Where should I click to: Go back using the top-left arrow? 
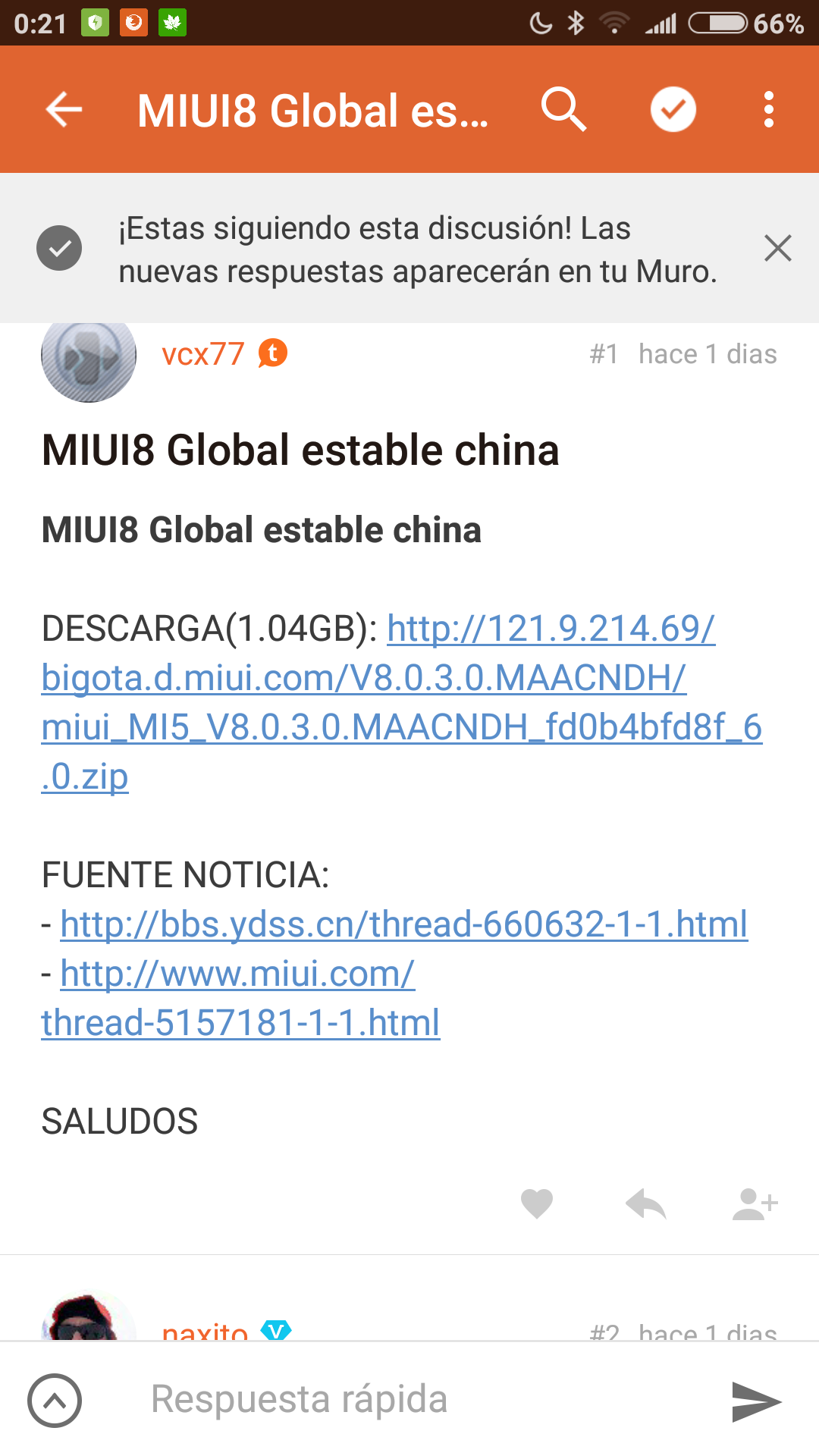(x=64, y=110)
